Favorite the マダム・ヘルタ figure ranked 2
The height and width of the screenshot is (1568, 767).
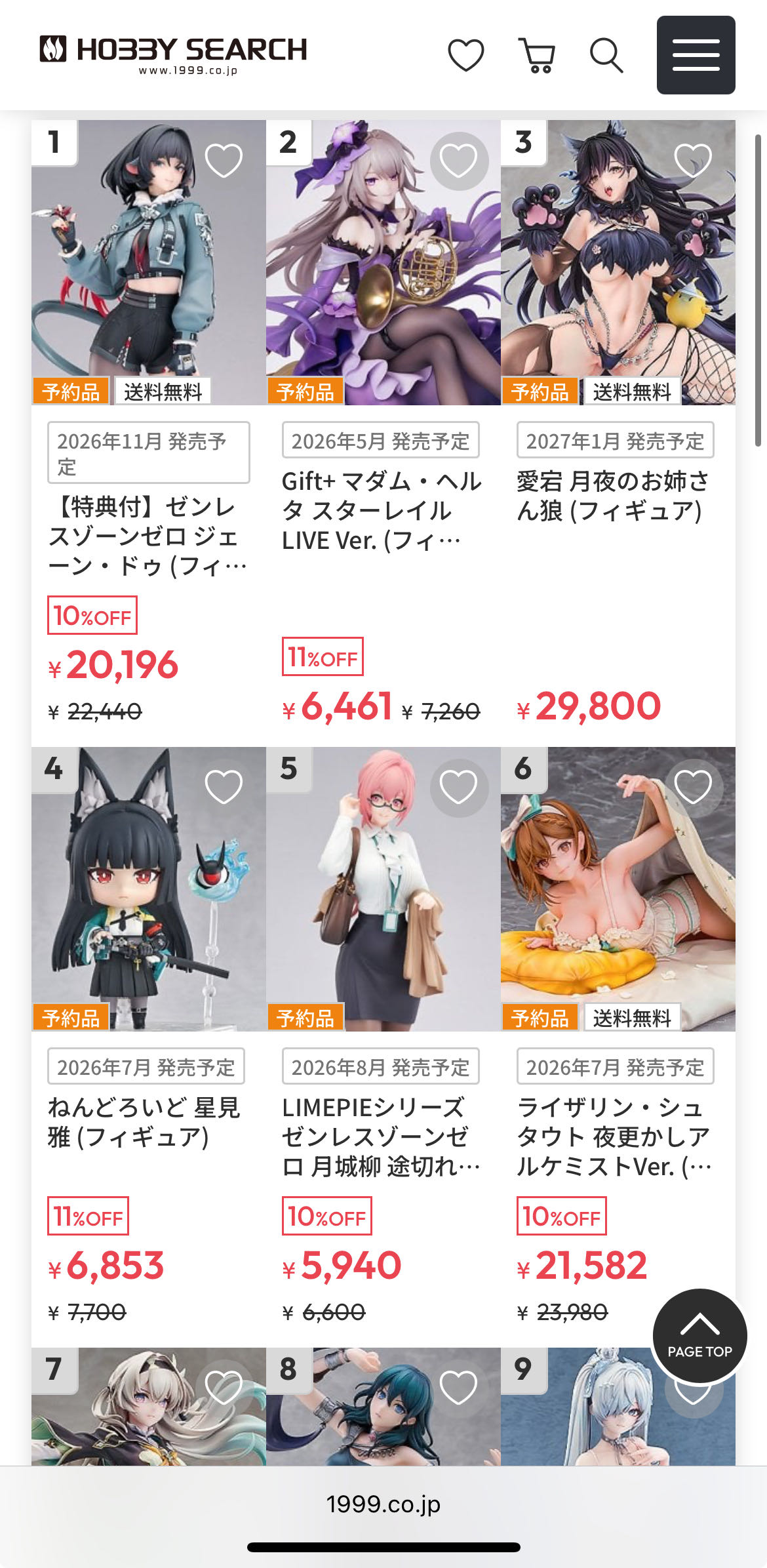[458, 161]
